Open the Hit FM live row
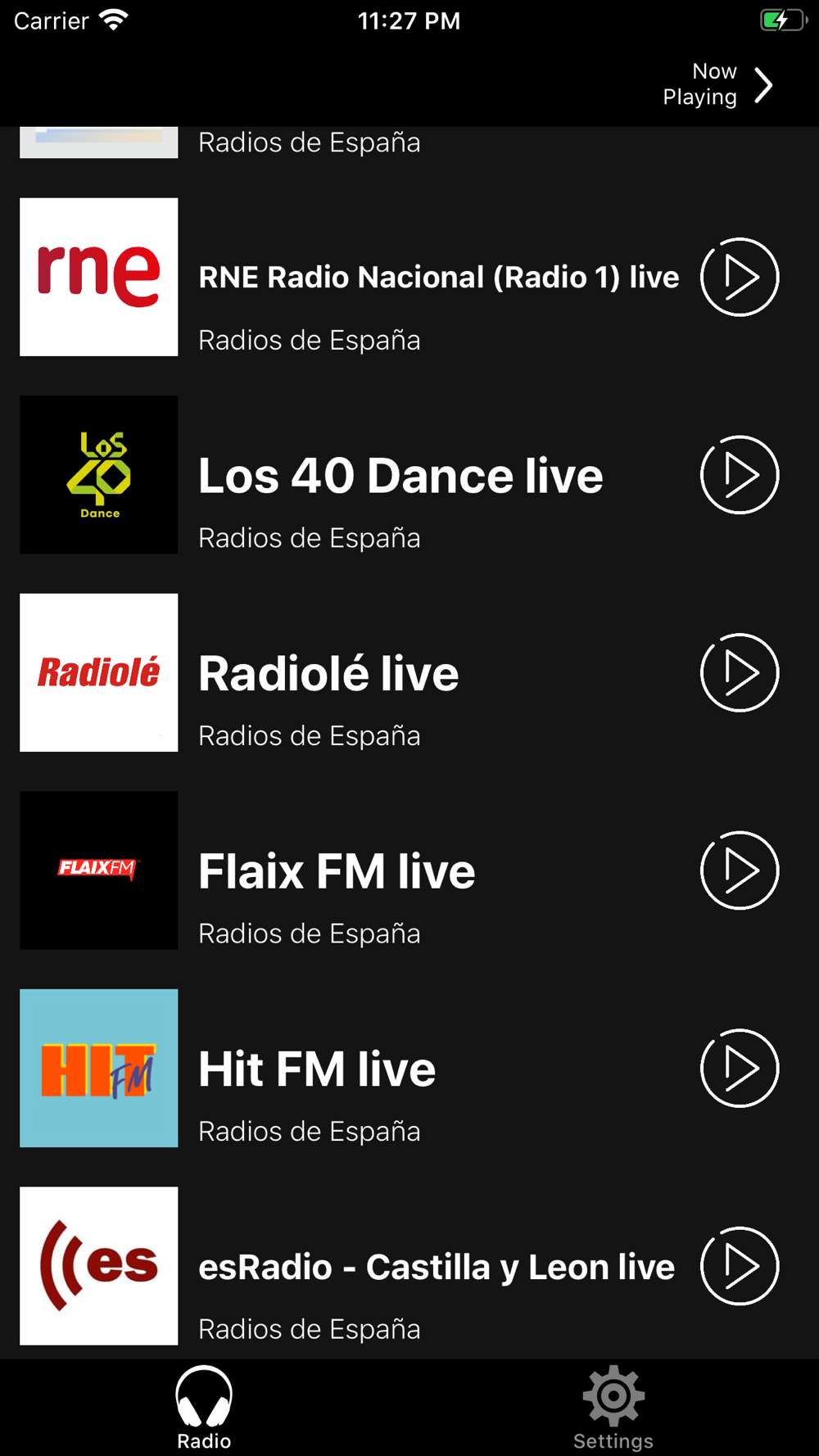This screenshot has height=1456, width=819. point(409,1068)
